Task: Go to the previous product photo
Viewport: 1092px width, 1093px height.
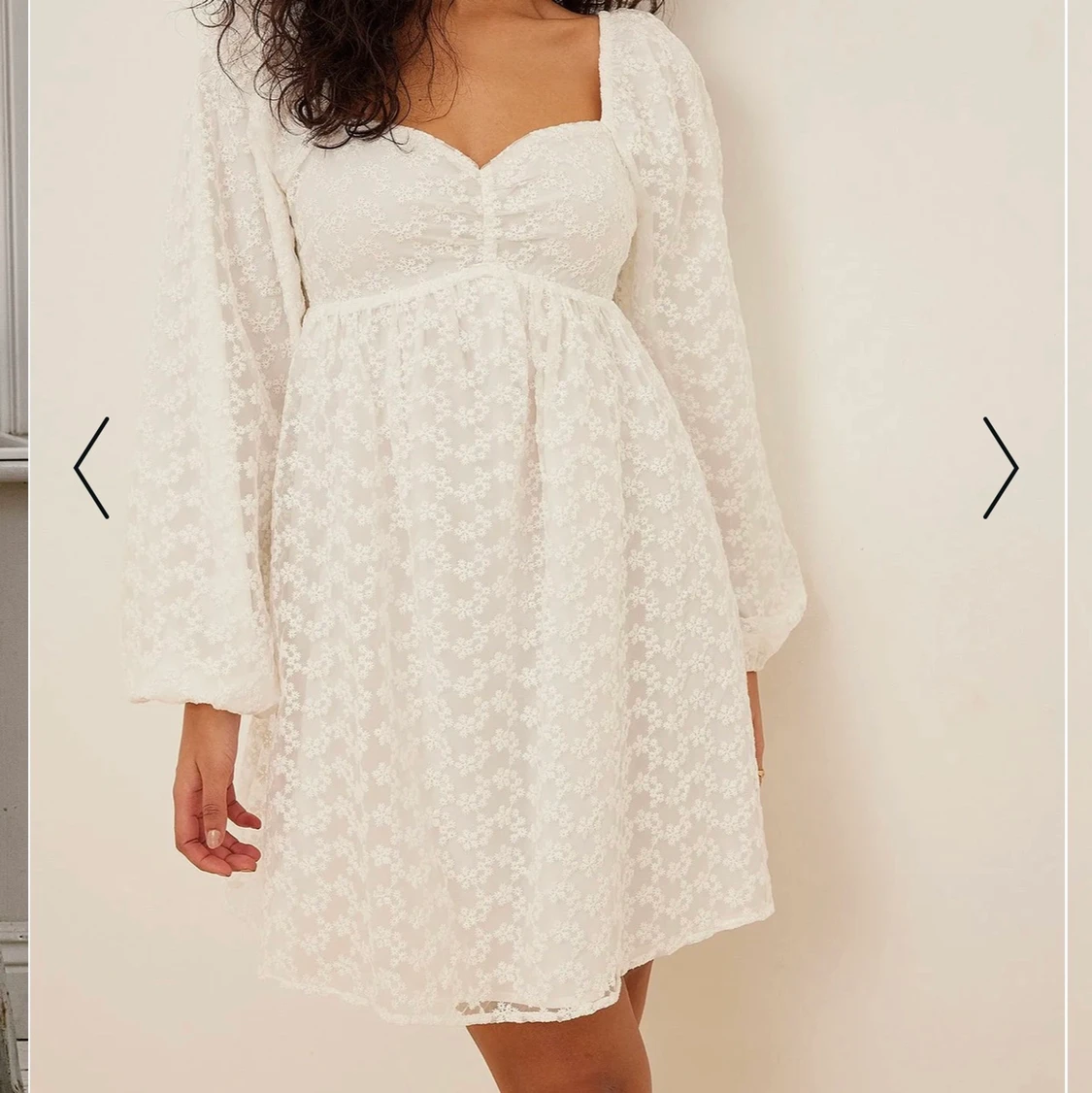Action: (91, 468)
